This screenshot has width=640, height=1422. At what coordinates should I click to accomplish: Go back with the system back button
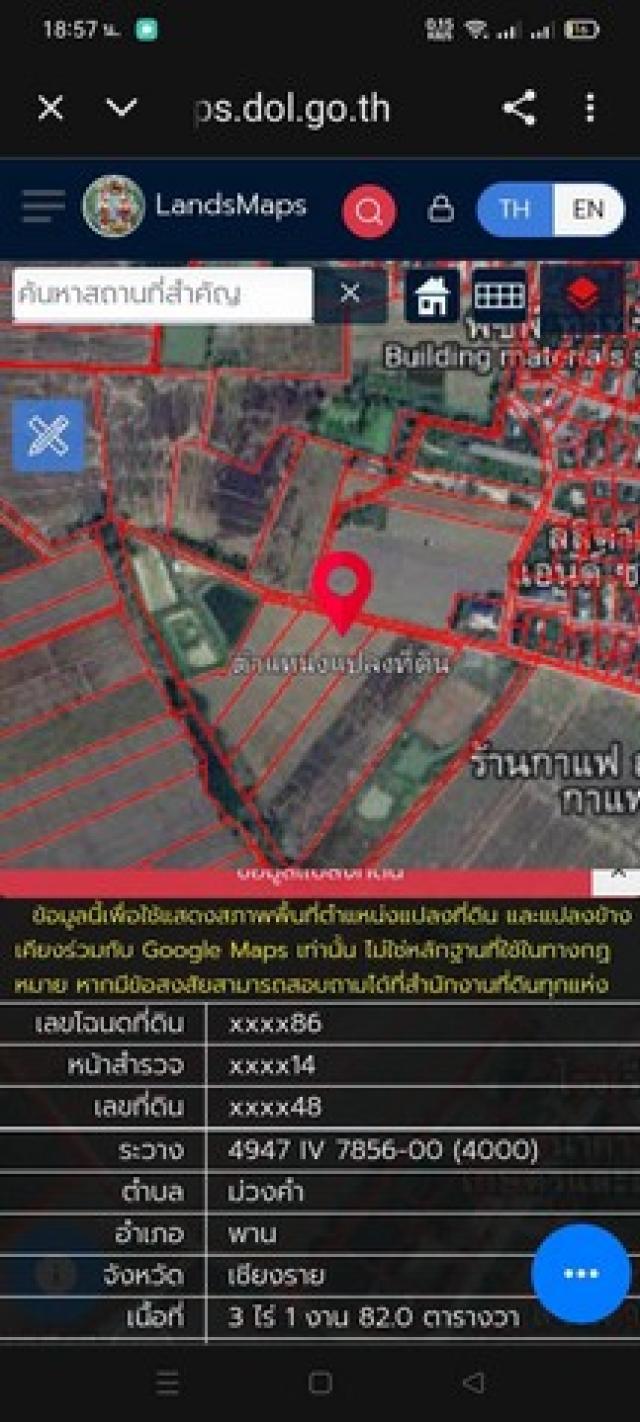click(x=473, y=1382)
